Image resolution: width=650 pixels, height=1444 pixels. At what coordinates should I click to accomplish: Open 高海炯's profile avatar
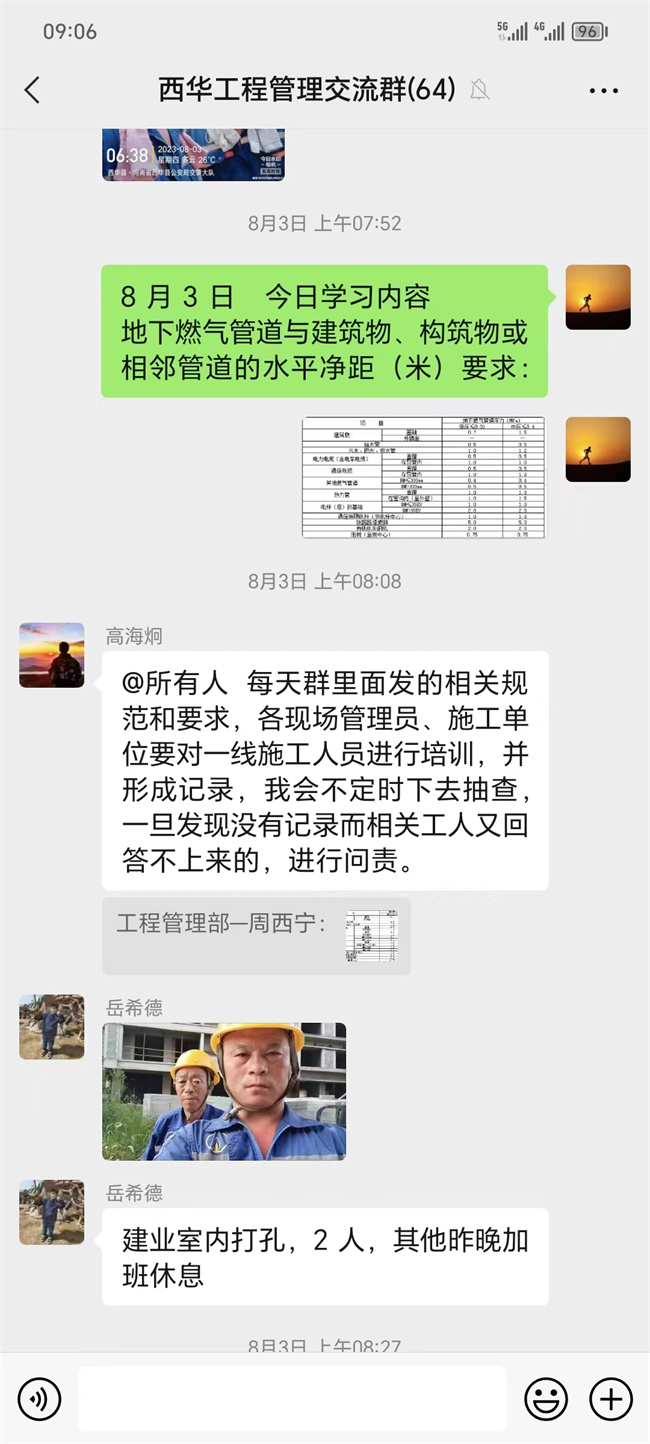(52, 655)
